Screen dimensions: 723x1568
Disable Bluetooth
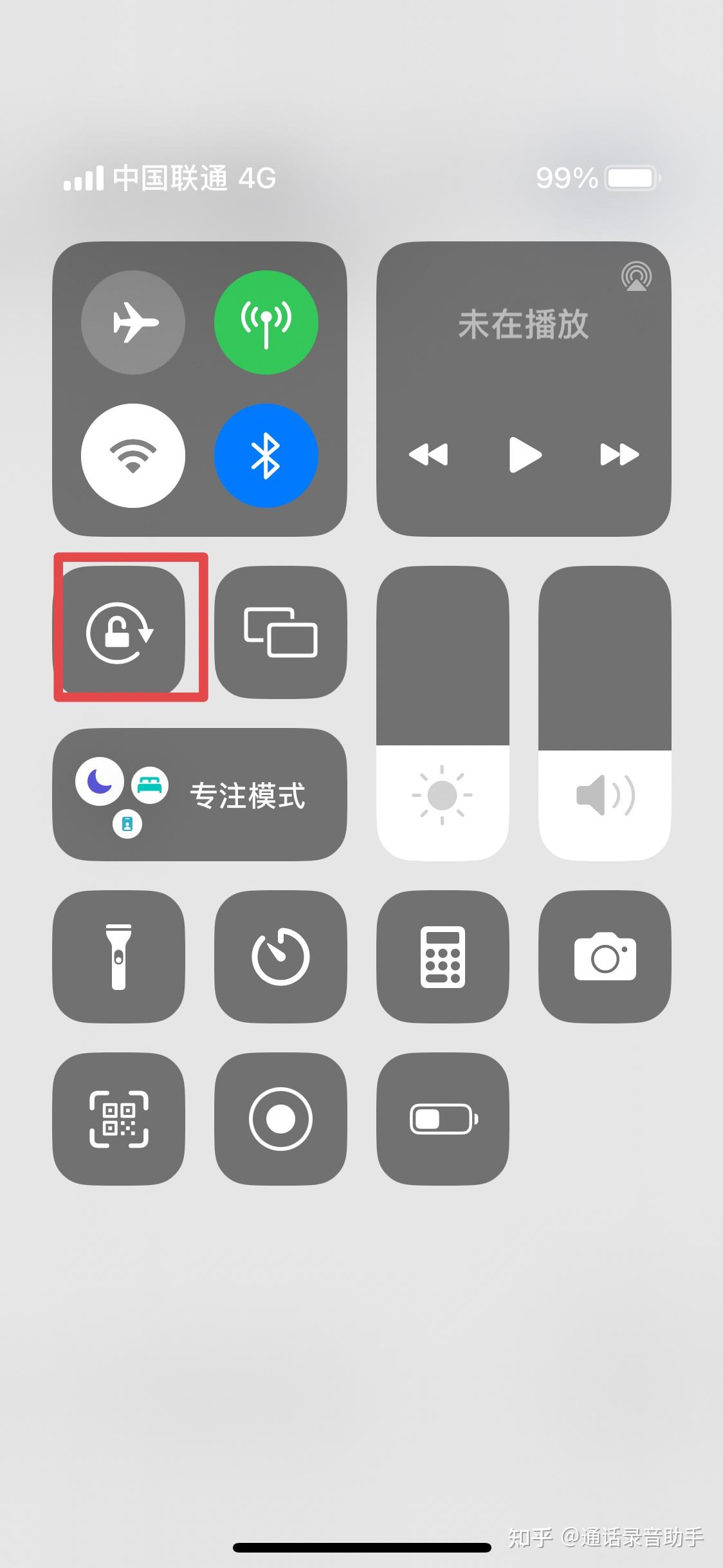tap(266, 456)
